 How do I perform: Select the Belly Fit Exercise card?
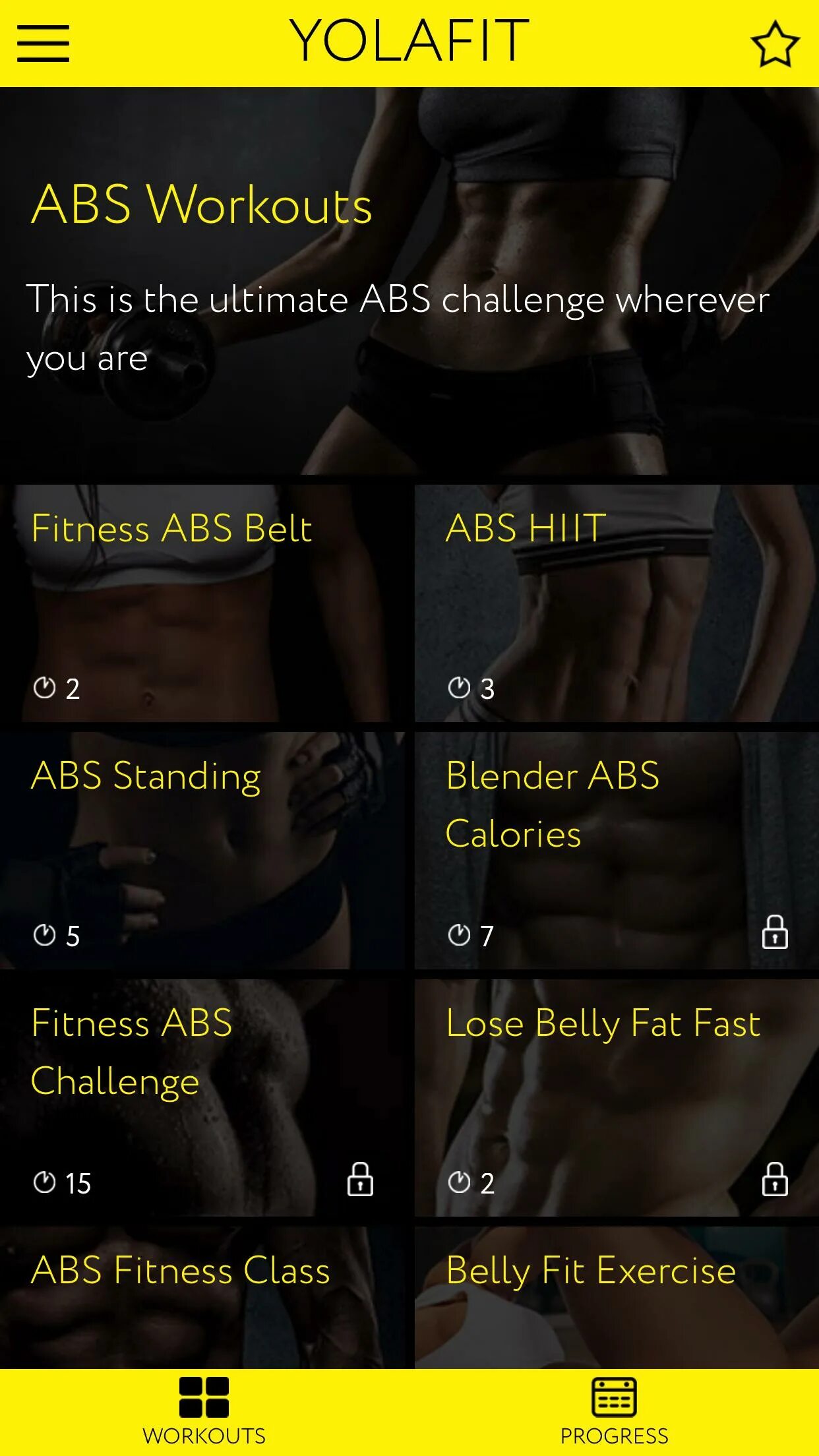point(617,1296)
